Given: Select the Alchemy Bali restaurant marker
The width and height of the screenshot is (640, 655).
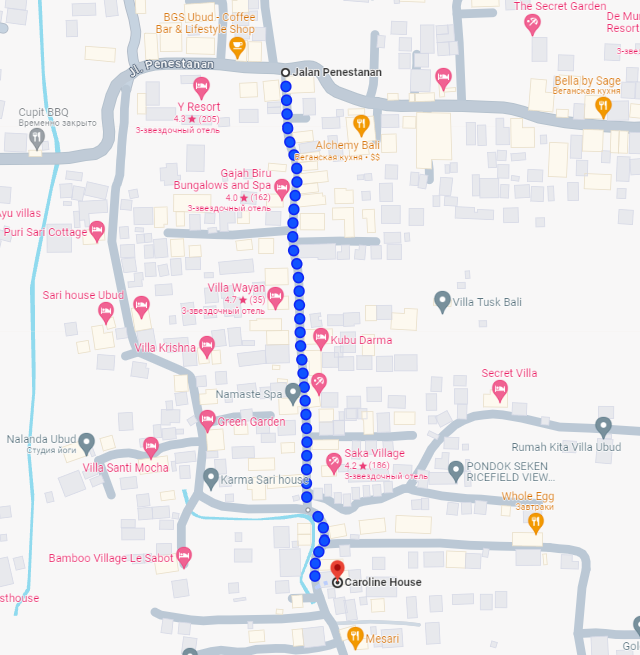Looking at the screenshot, I should 362,125.
